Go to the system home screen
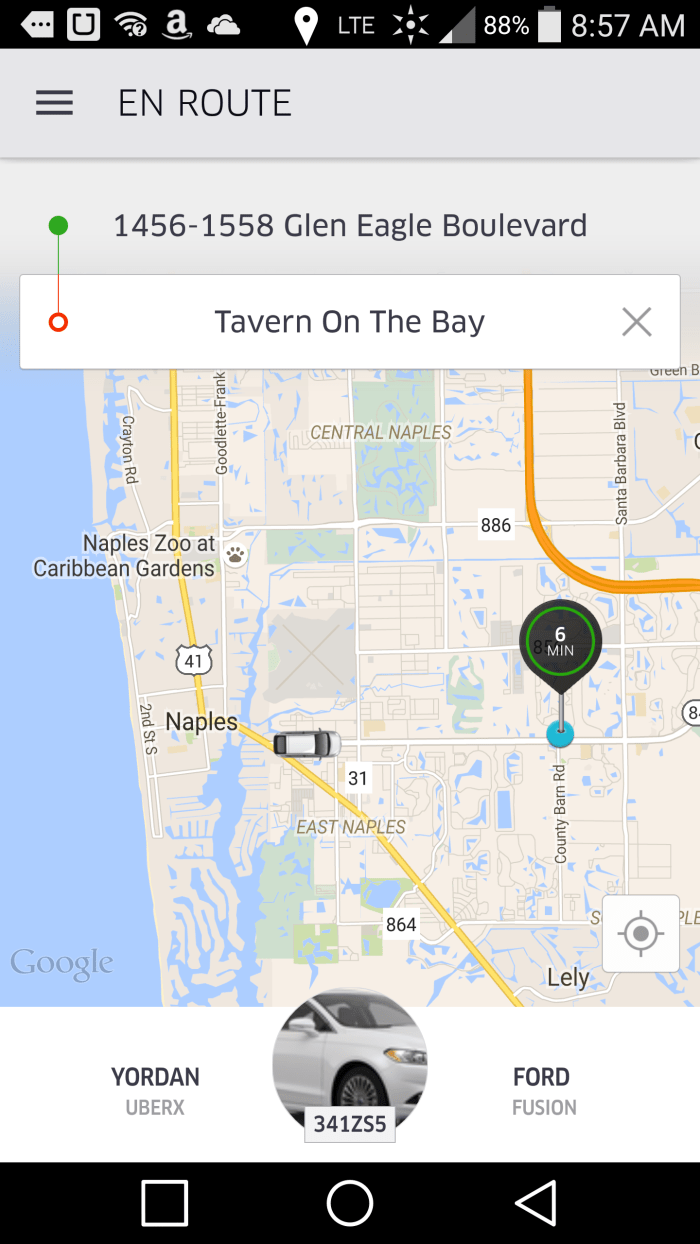The width and height of the screenshot is (700, 1244). tap(350, 1203)
